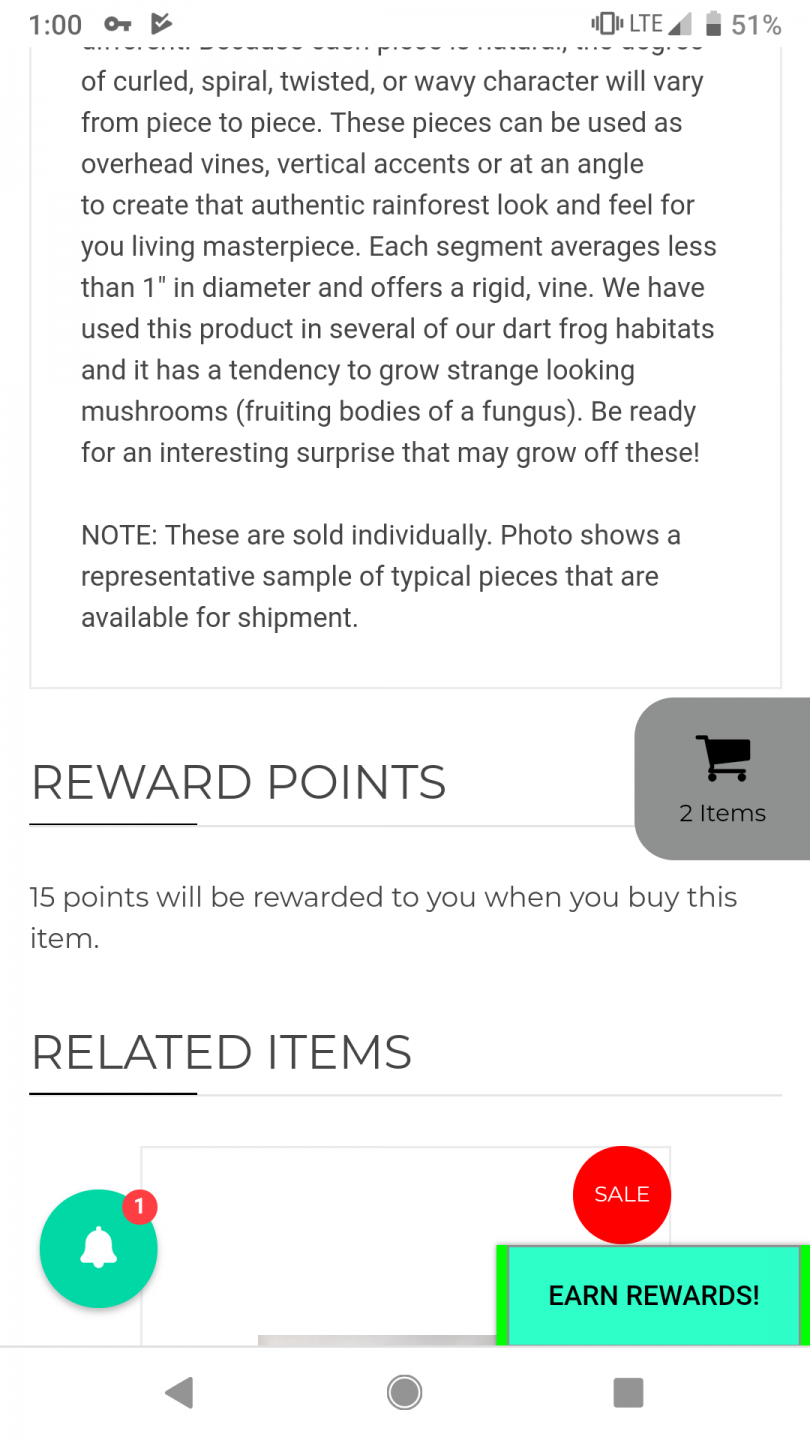Screen dimensions: 810x1440
Task: Open the related item on sale
Action: 405,1246
